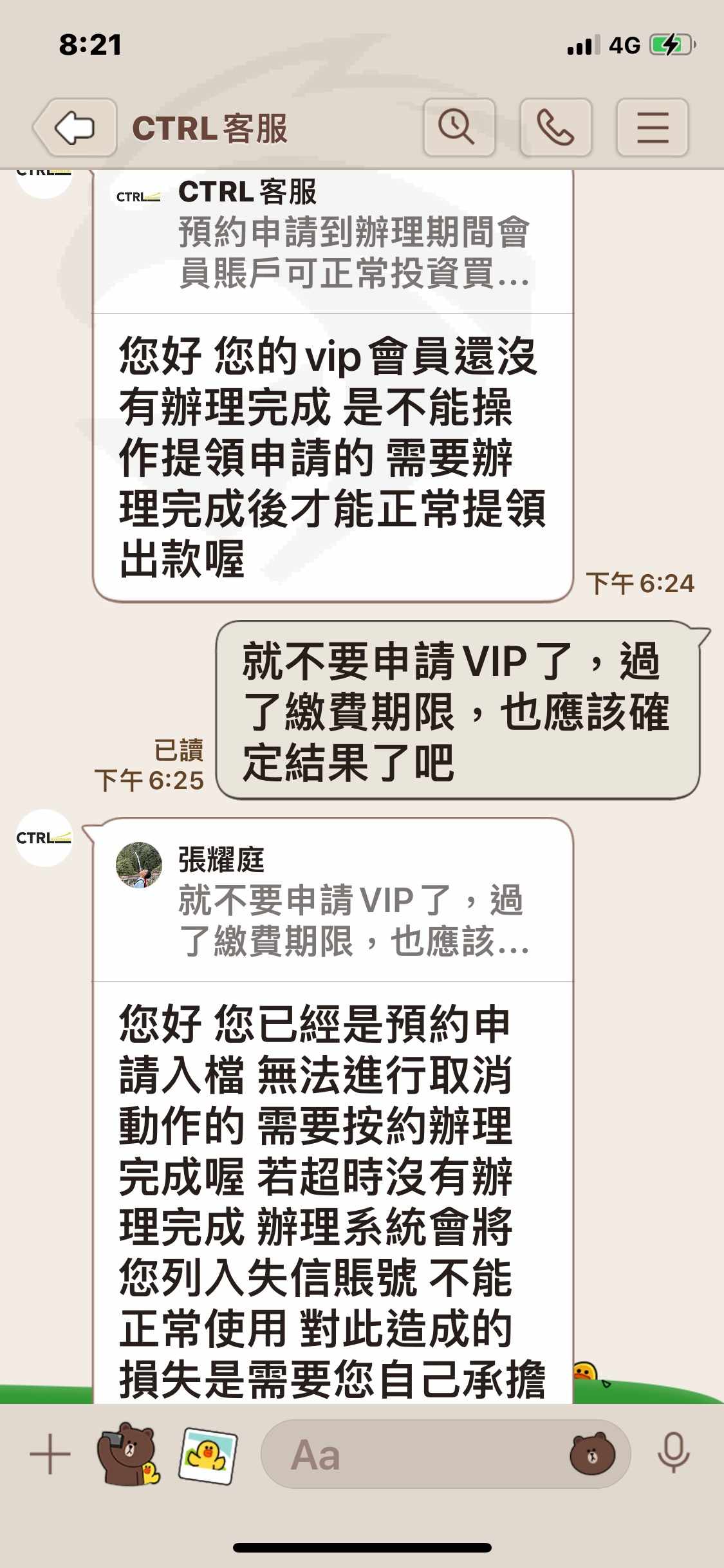Screen dimensions: 724x1568
Task: Open the sticker picker in message field
Action: pos(592,1454)
